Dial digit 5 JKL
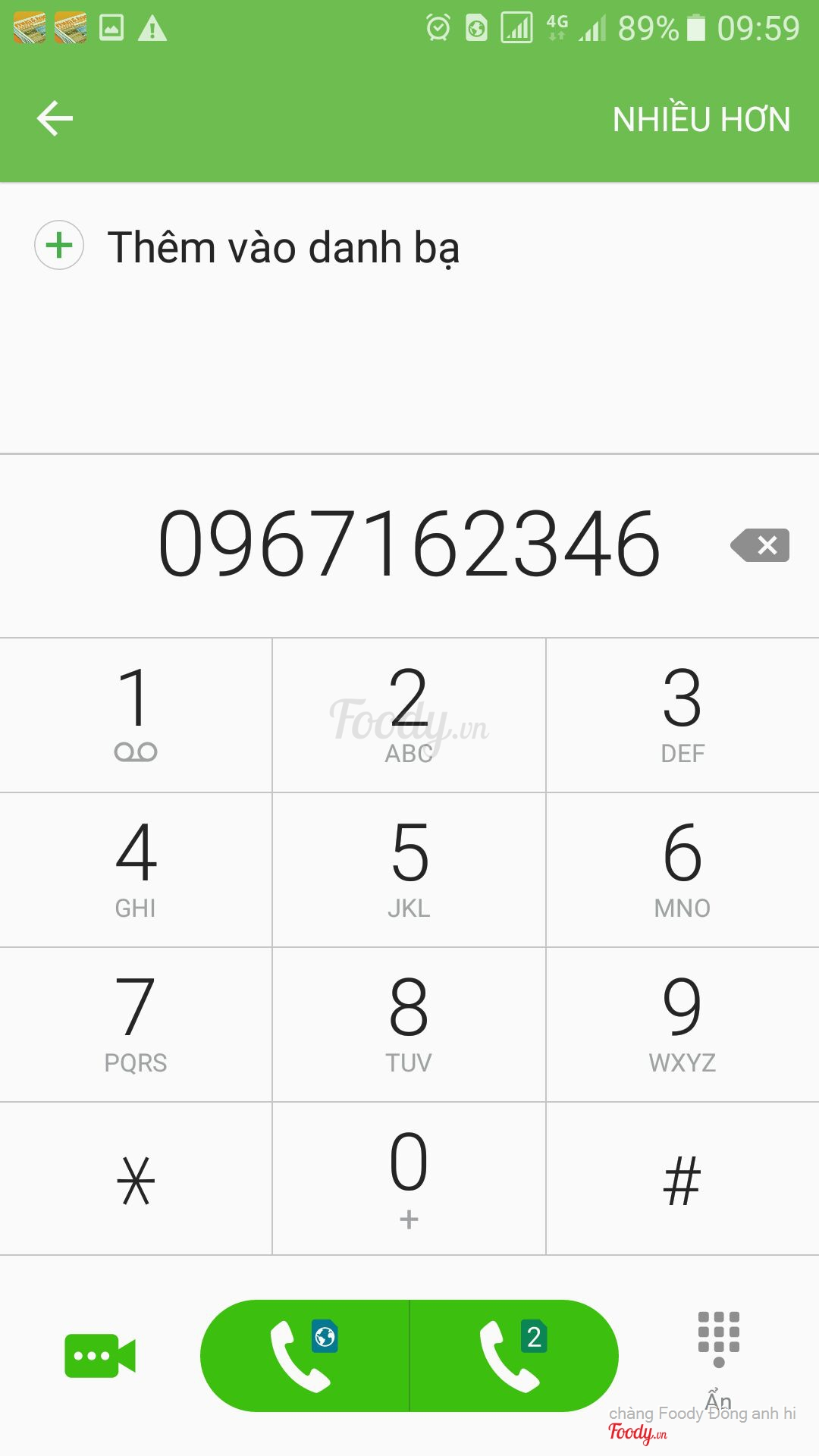 coord(409,869)
